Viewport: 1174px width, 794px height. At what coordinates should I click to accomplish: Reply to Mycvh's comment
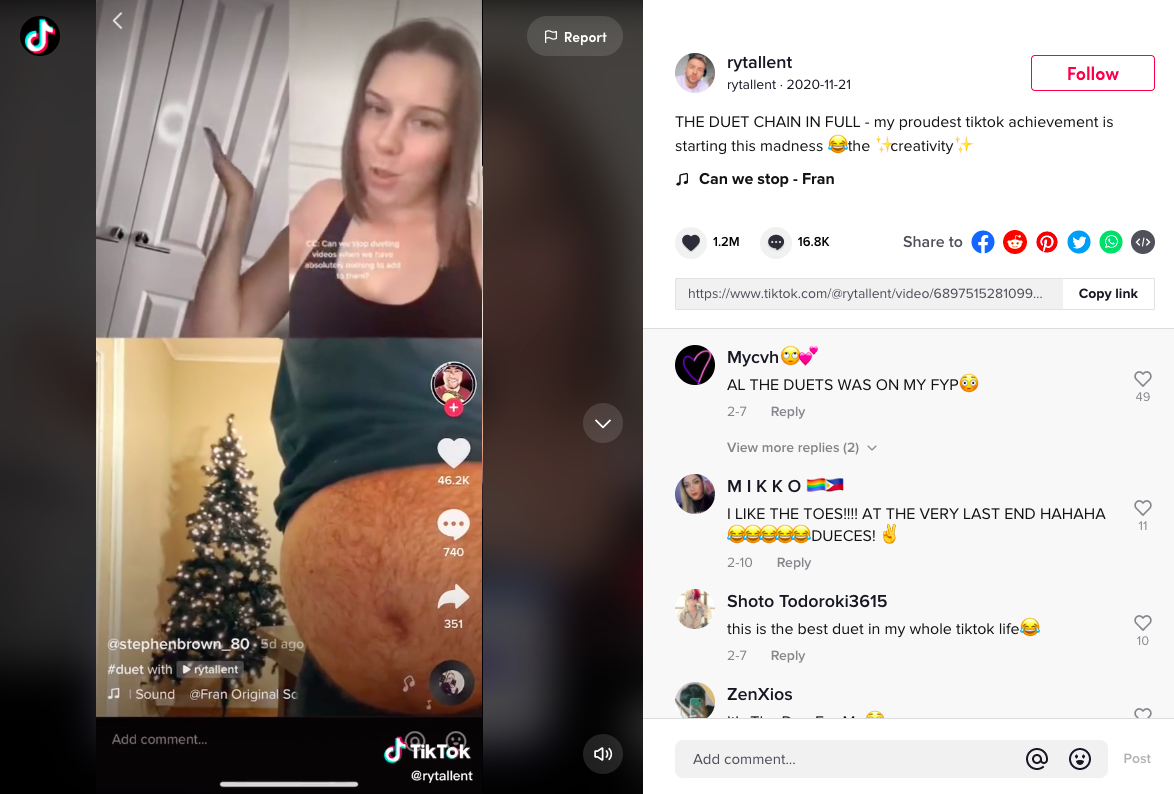coord(787,412)
